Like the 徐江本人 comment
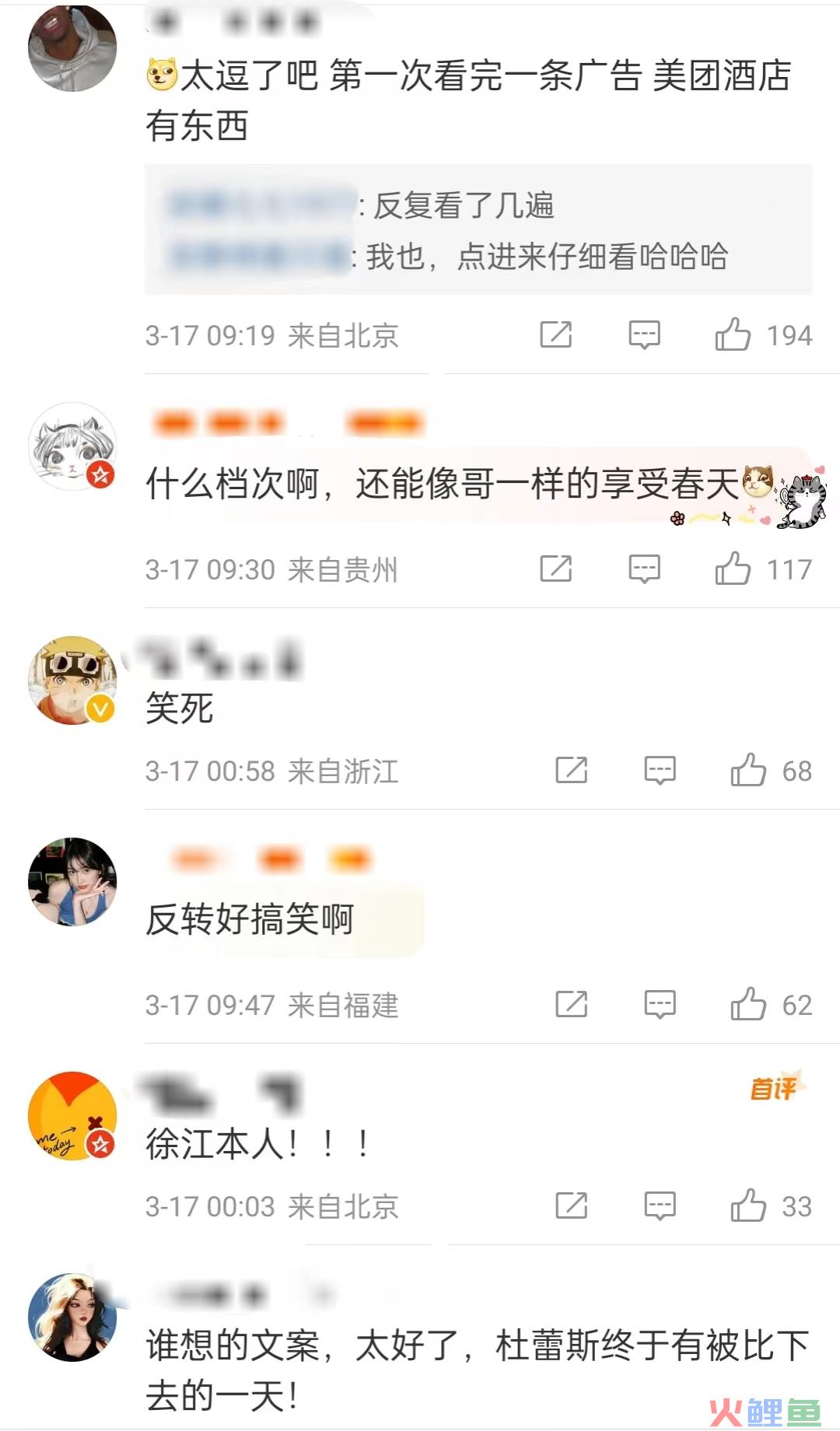 748,1205
